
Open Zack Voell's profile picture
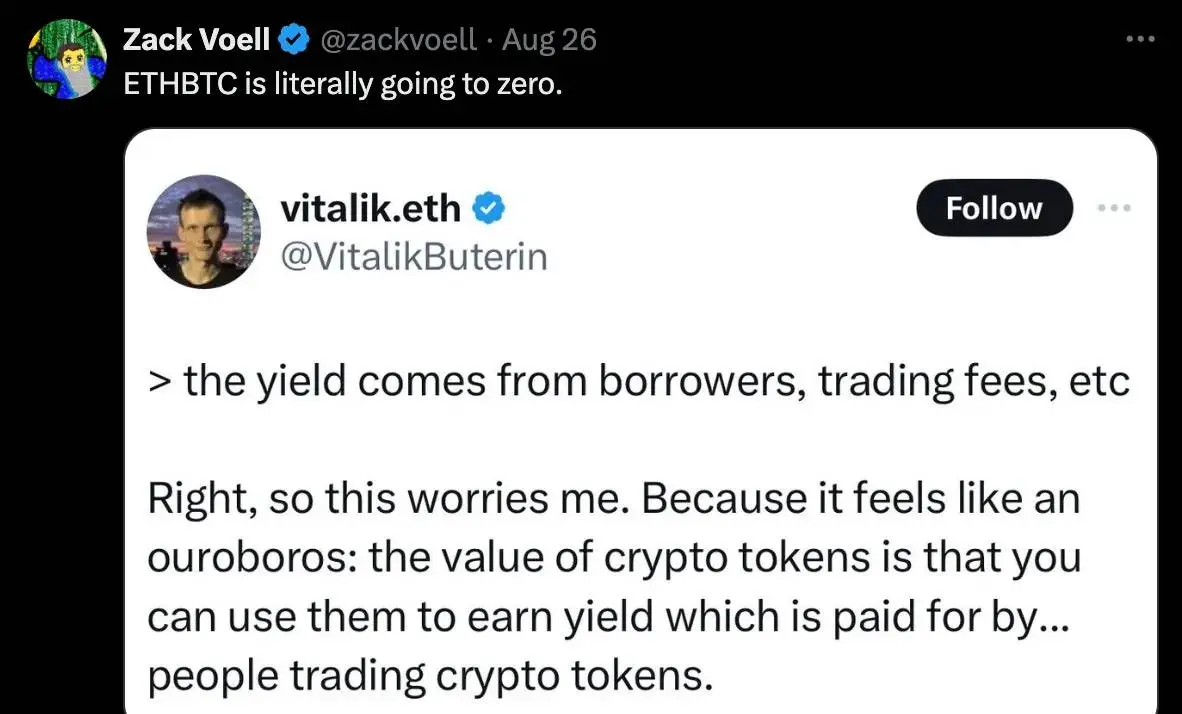click(67, 59)
